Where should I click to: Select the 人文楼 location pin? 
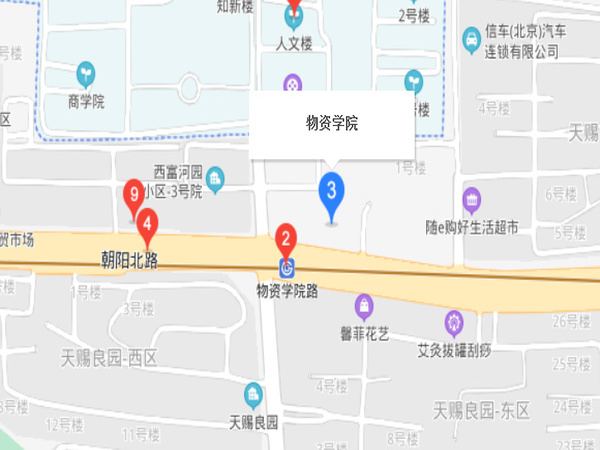(x=293, y=17)
